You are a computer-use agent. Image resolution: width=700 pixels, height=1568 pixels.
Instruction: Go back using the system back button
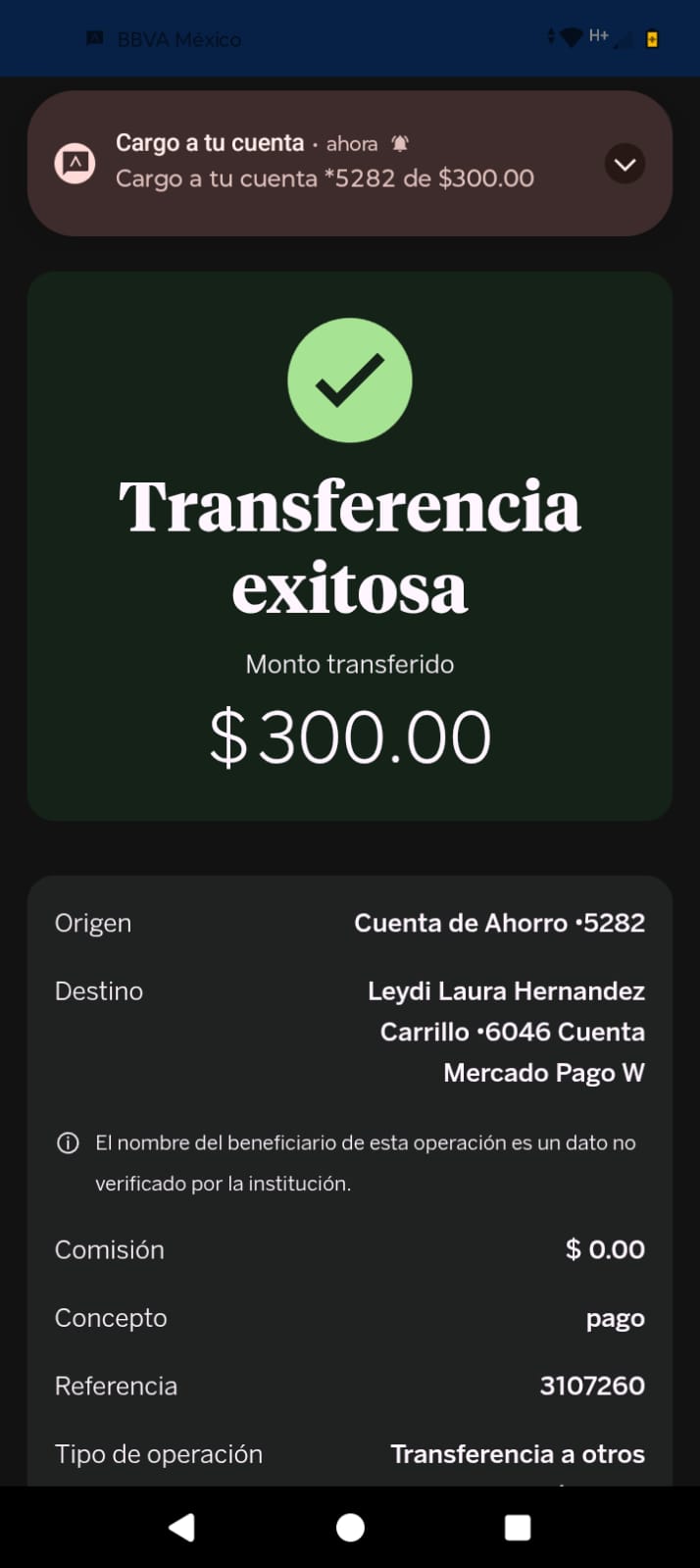point(182,1527)
